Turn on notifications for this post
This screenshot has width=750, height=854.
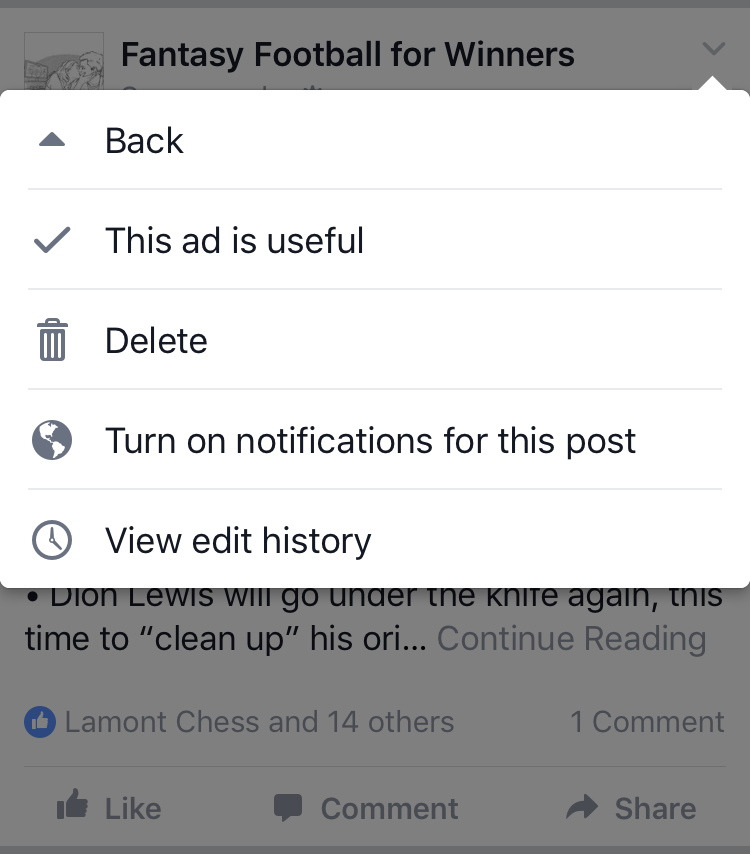click(370, 441)
